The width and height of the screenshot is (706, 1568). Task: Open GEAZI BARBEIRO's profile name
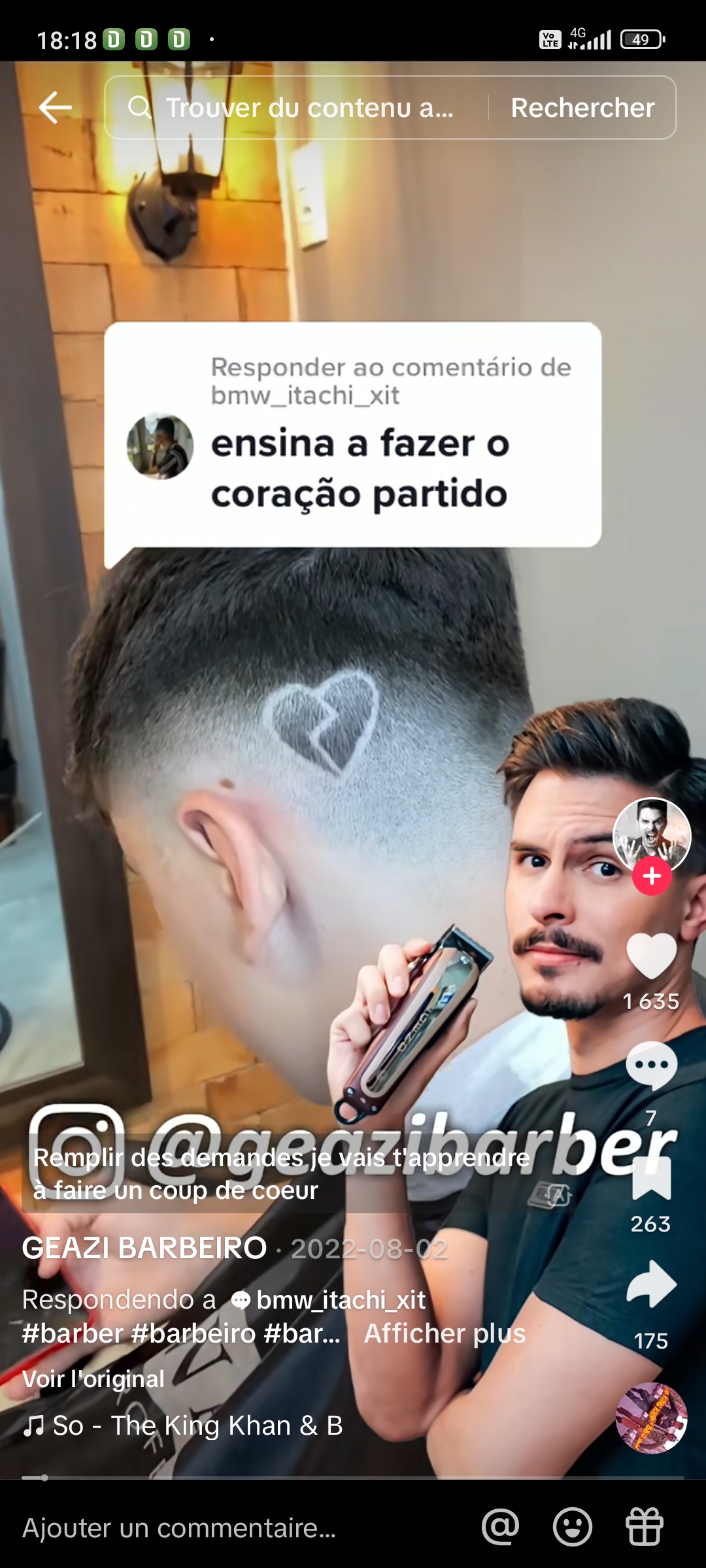[144, 1249]
